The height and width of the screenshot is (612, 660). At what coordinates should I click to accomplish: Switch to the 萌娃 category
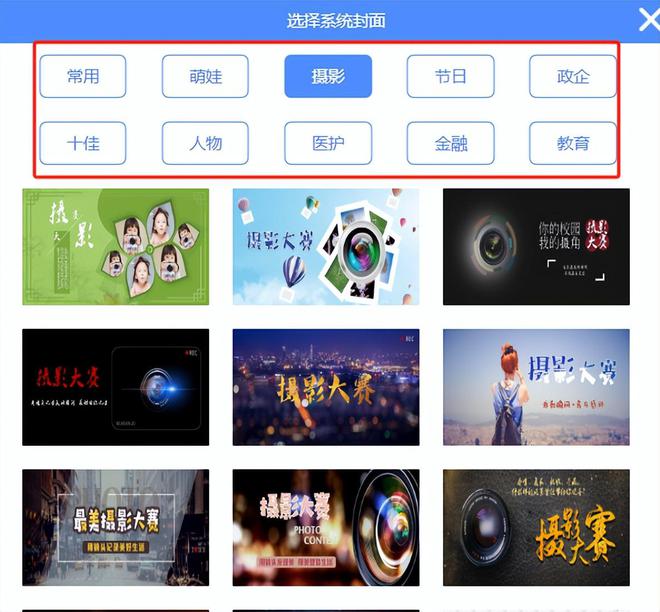[x=205, y=76]
